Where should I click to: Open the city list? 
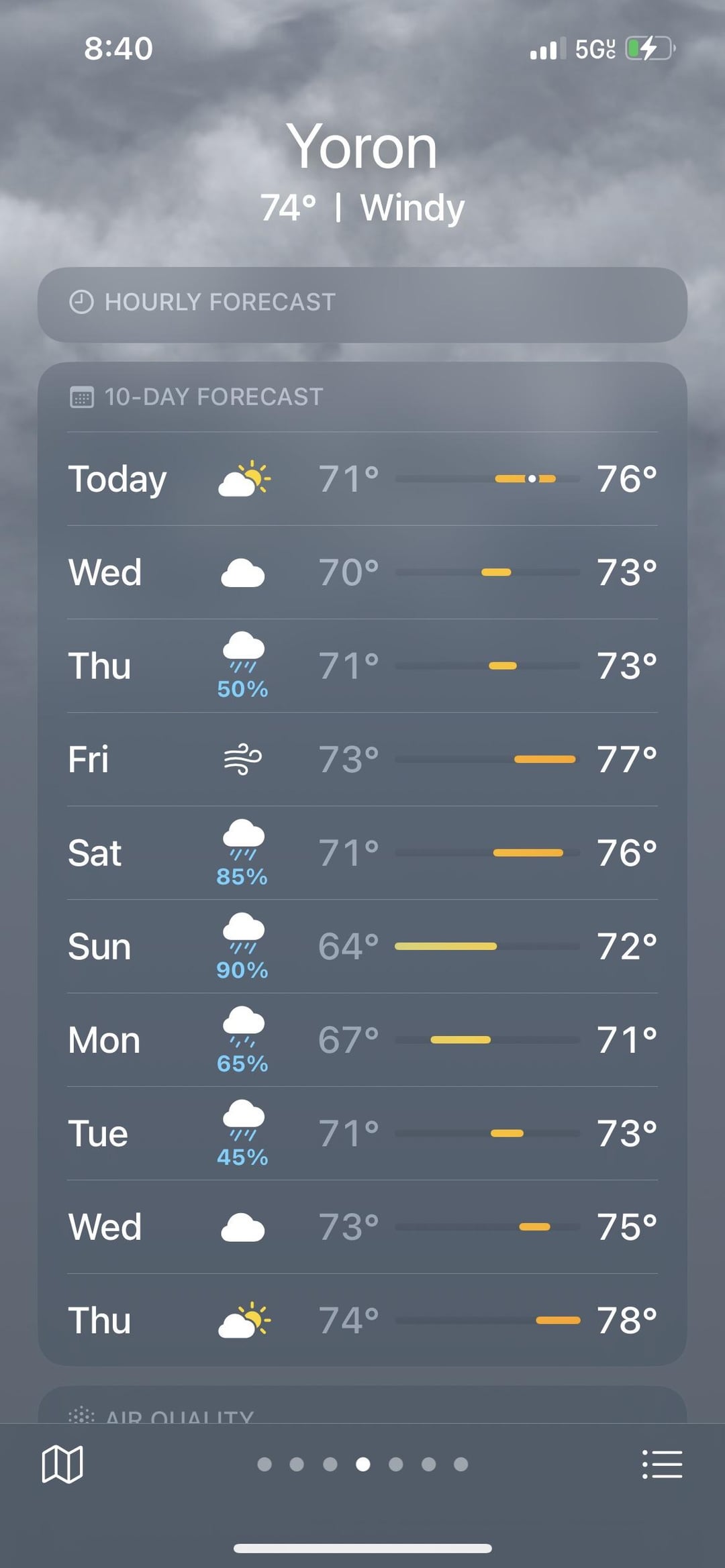click(662, 1464)
